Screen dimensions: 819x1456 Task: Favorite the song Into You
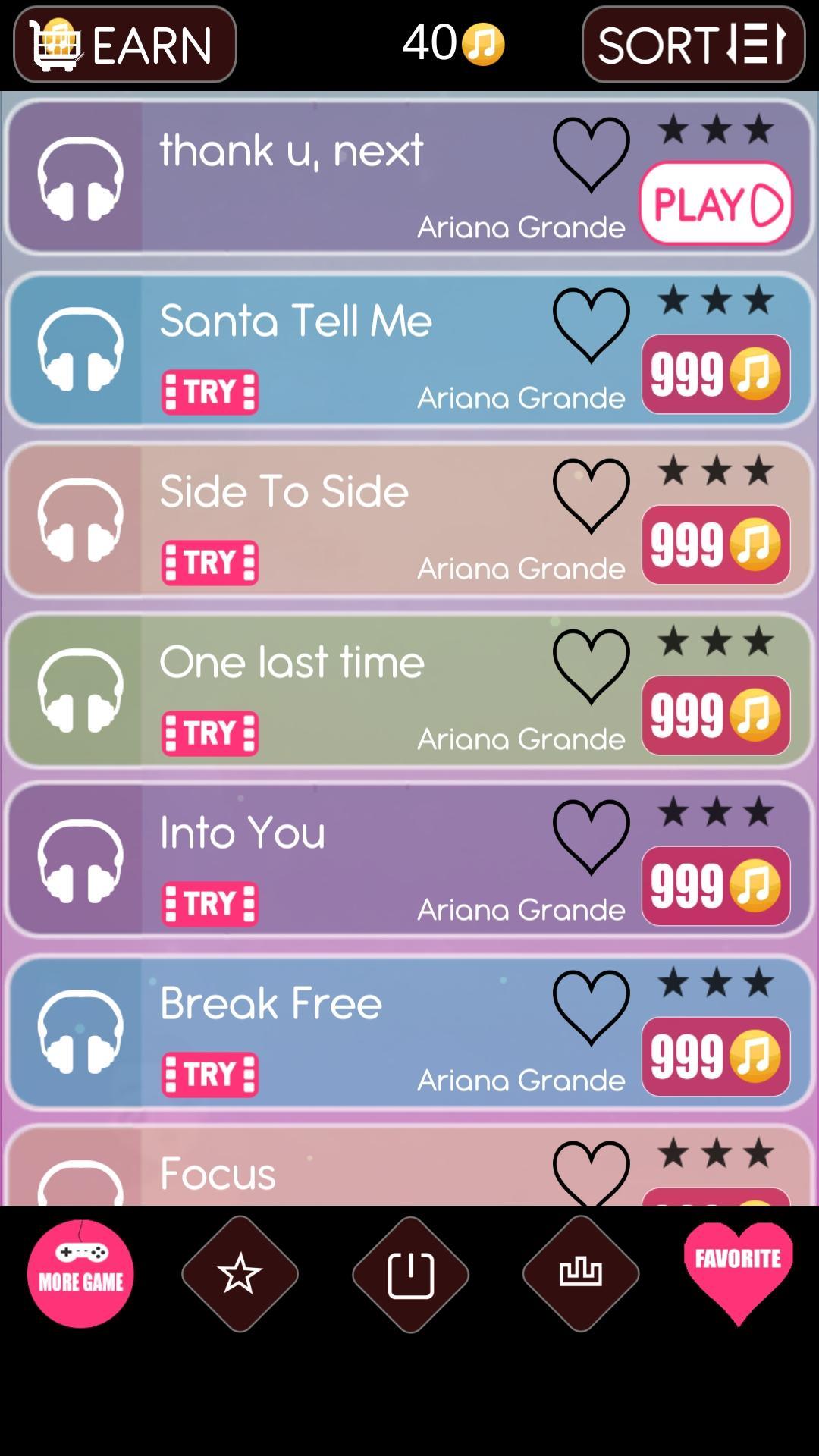[x=591, y=838]
